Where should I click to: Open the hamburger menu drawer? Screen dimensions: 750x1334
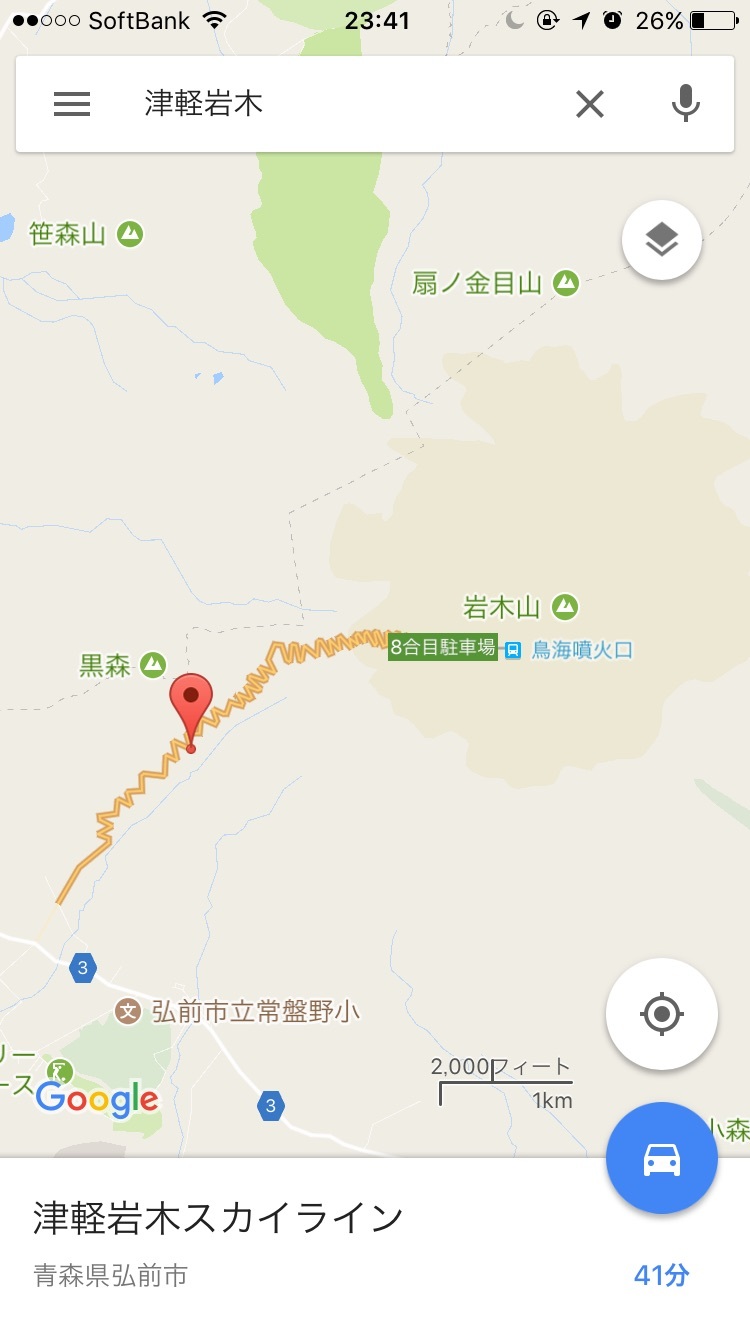point(72,104)
